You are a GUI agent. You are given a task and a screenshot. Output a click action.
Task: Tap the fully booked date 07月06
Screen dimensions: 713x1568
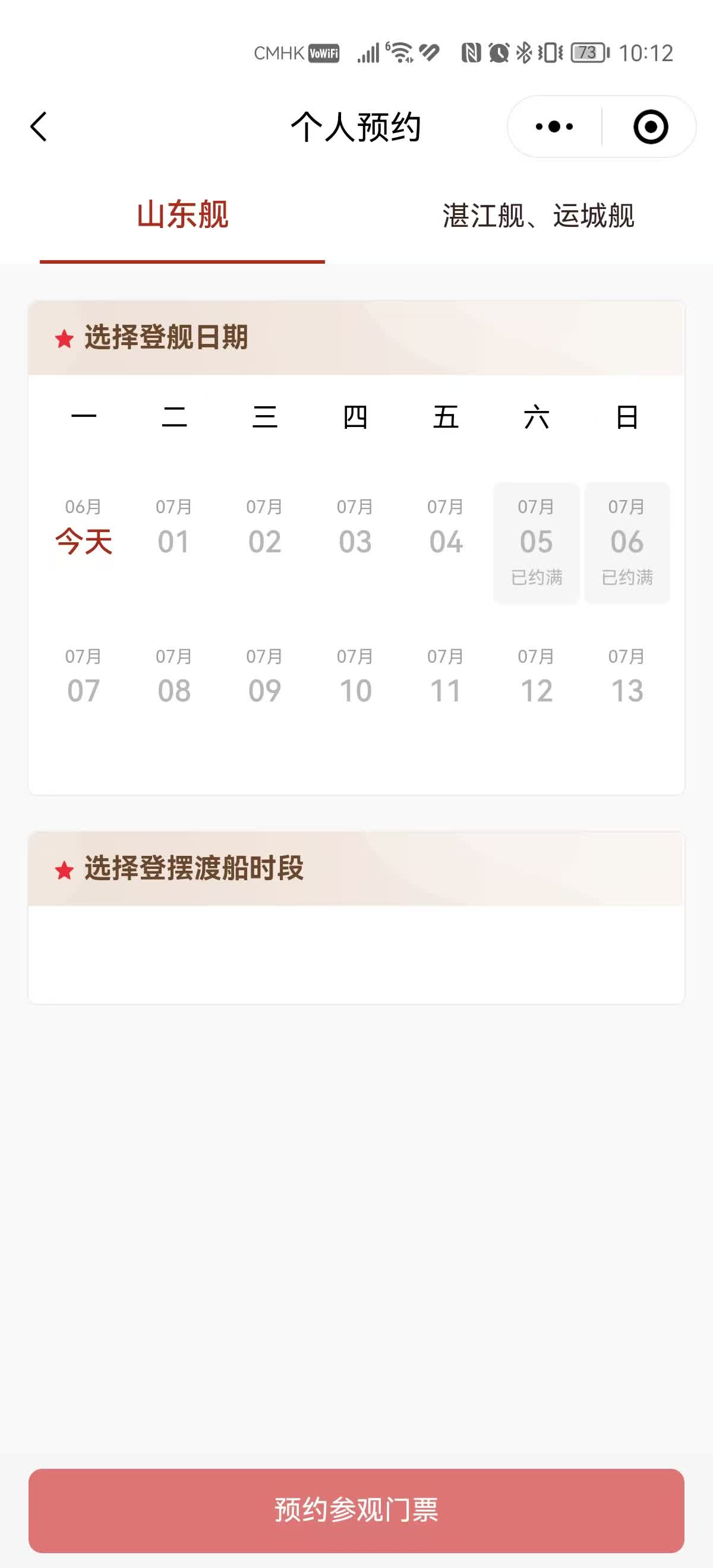(626, 542)
